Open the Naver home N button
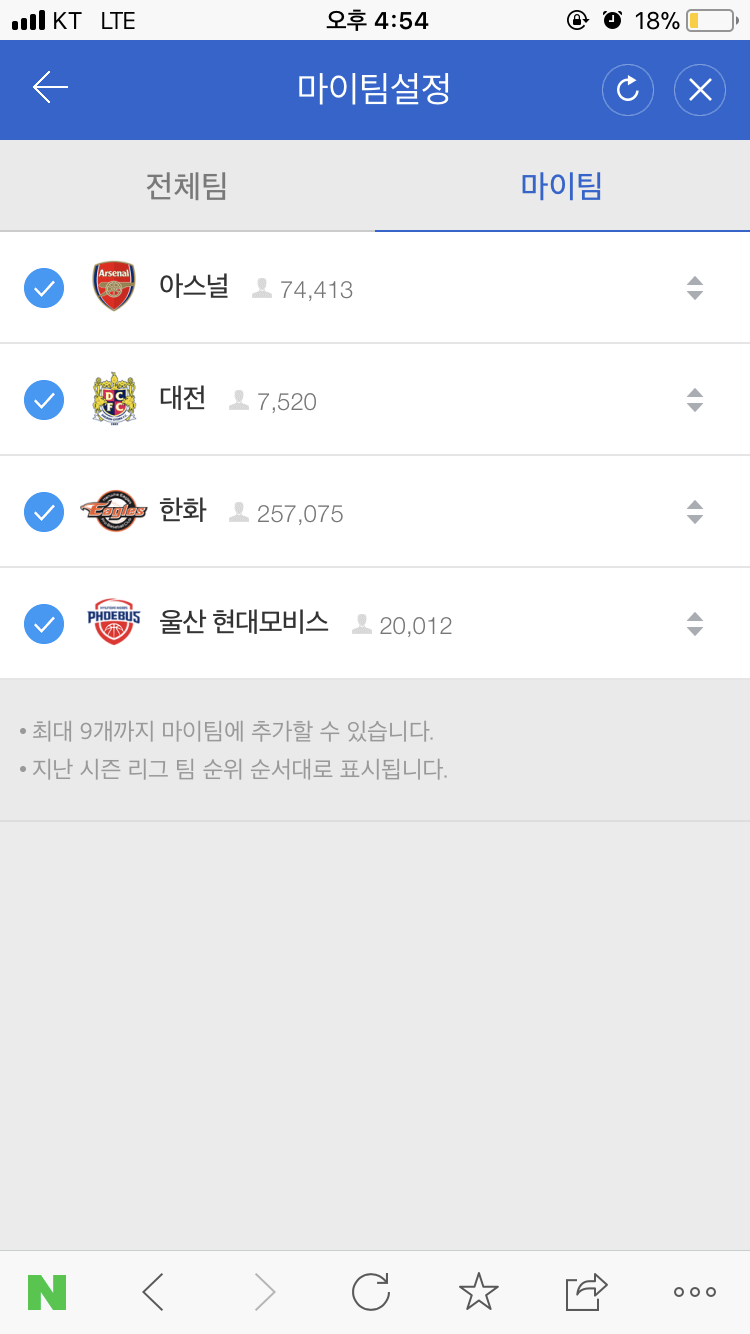Viewport: 750px width, 1334px height. point(47,1292)
